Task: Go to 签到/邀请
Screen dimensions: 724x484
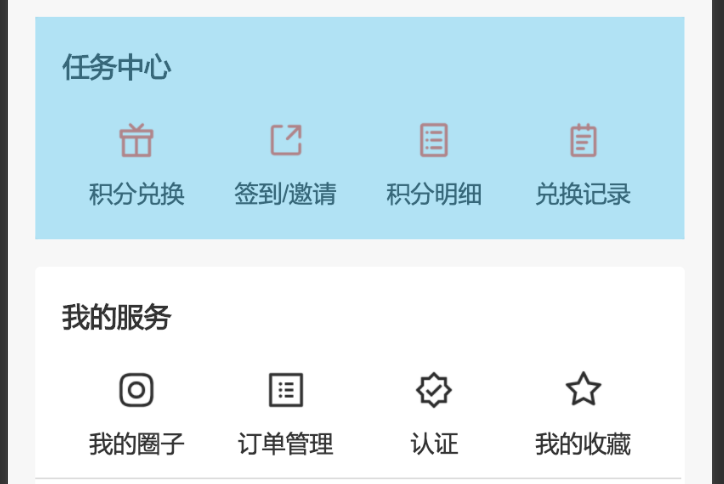Action: point(285,164)
